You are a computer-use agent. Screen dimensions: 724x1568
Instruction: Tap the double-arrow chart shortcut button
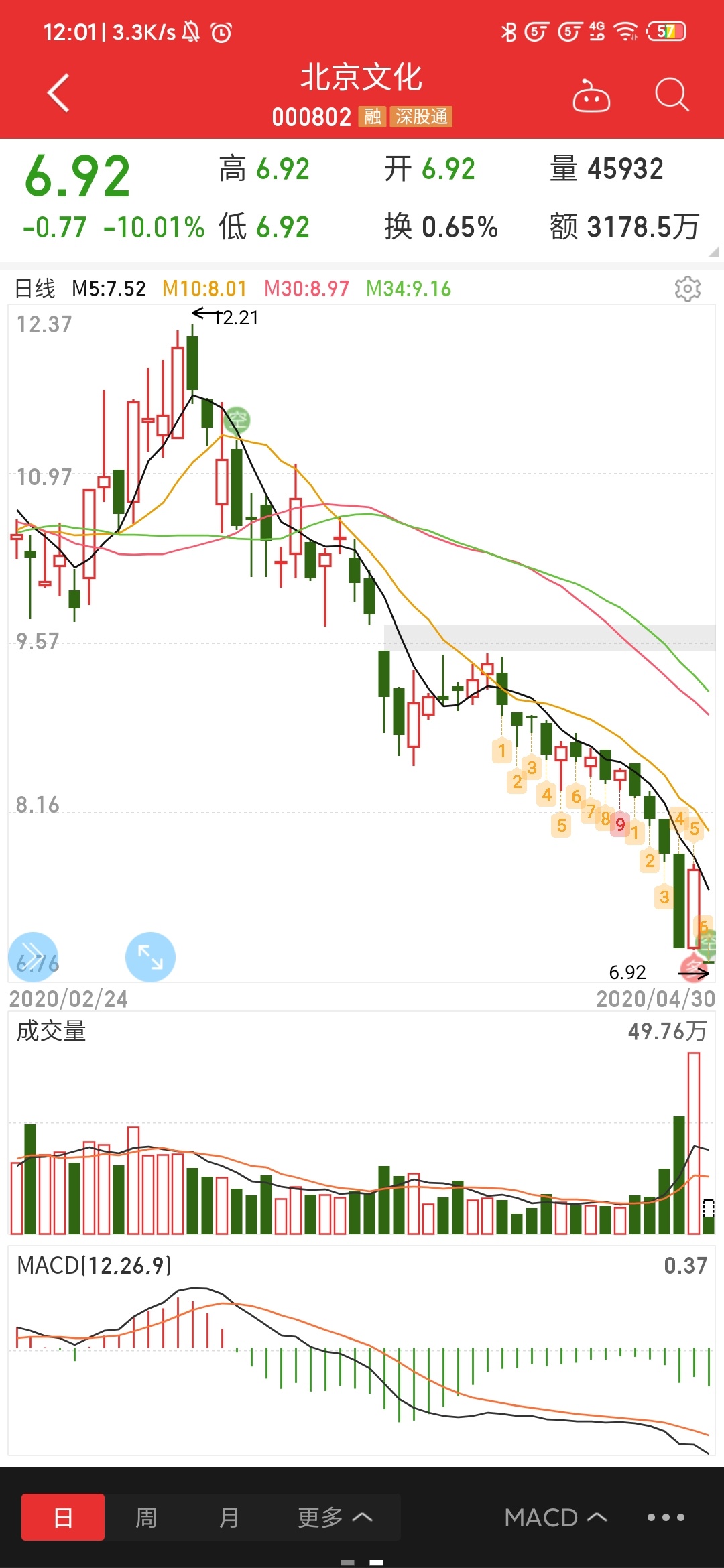33,957
